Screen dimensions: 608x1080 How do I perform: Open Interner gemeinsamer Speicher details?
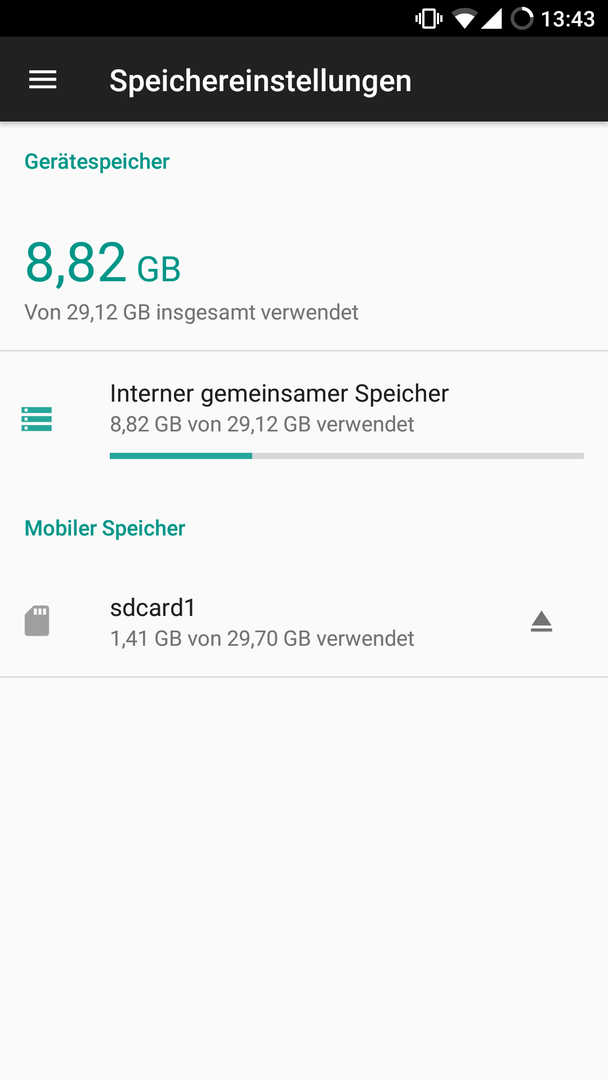[304, 418]
